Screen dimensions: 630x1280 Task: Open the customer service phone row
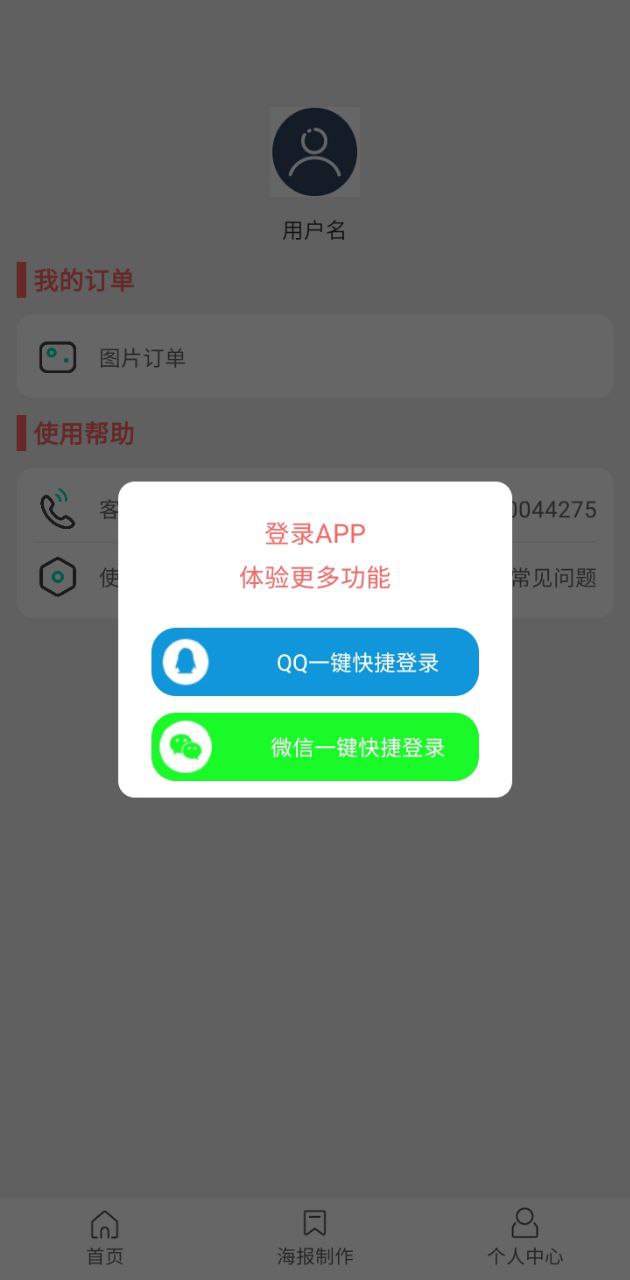(x=560, y=510)
